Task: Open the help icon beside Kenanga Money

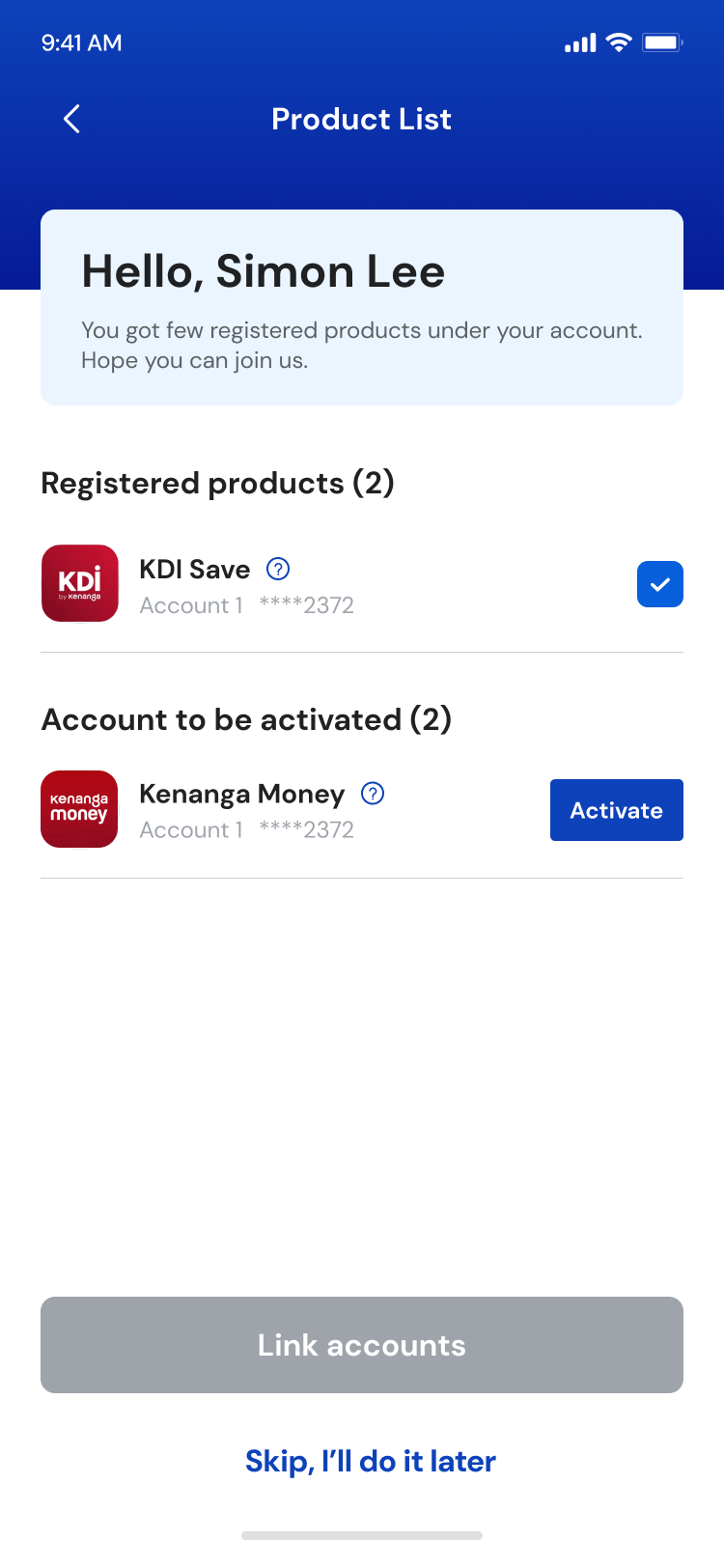Action: pyautogui.click(x=373, y=794)
